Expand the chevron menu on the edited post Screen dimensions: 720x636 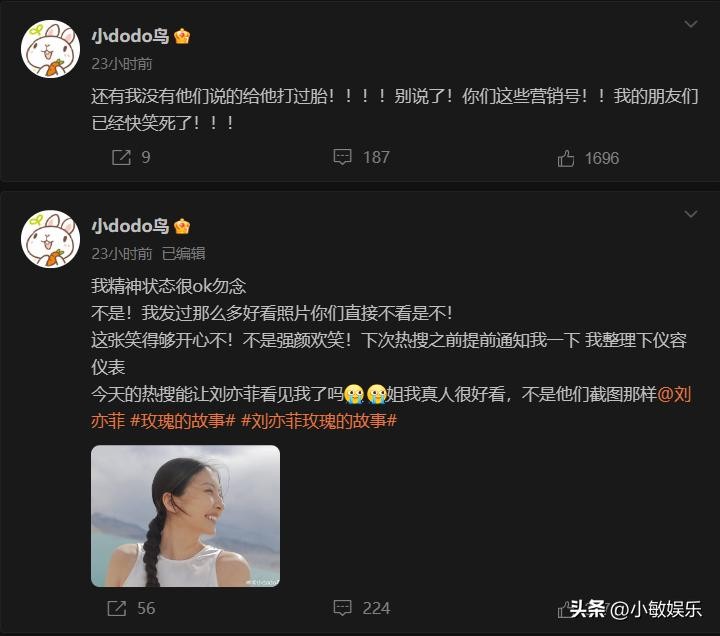pyautogui.click(x=691, y=214)
